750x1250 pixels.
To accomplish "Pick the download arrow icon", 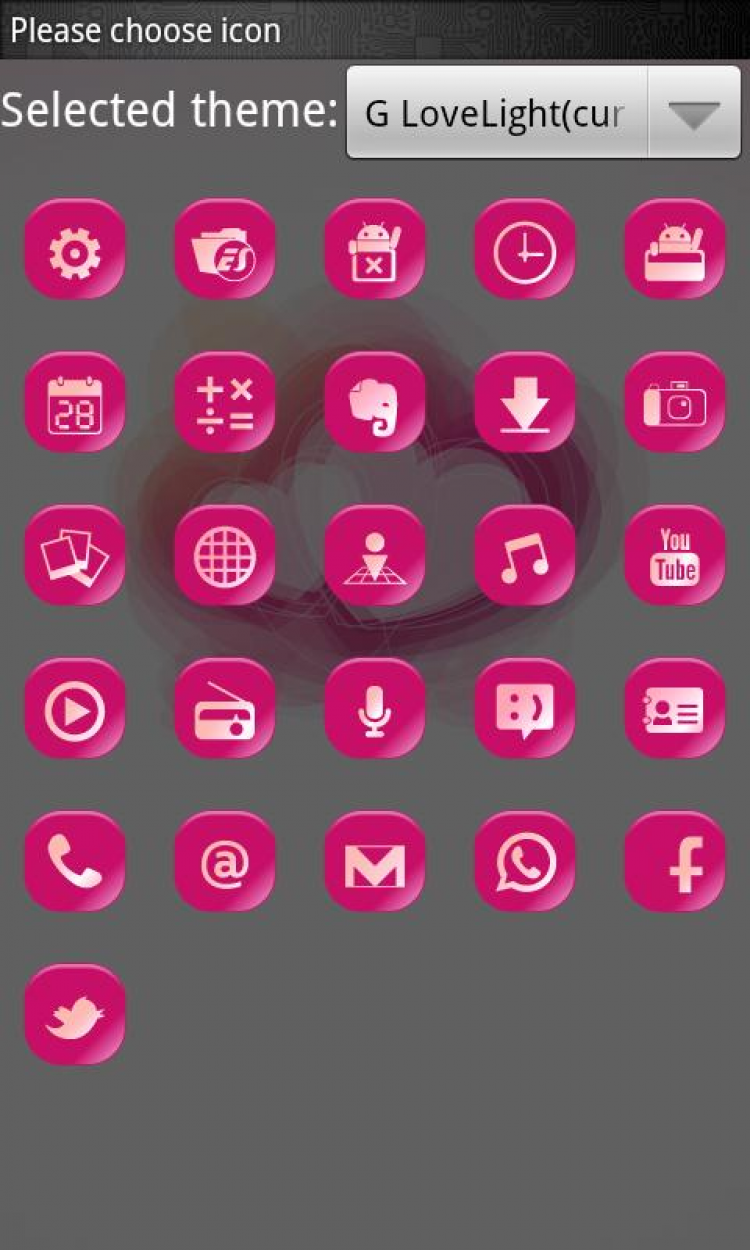I will (525, 402).
